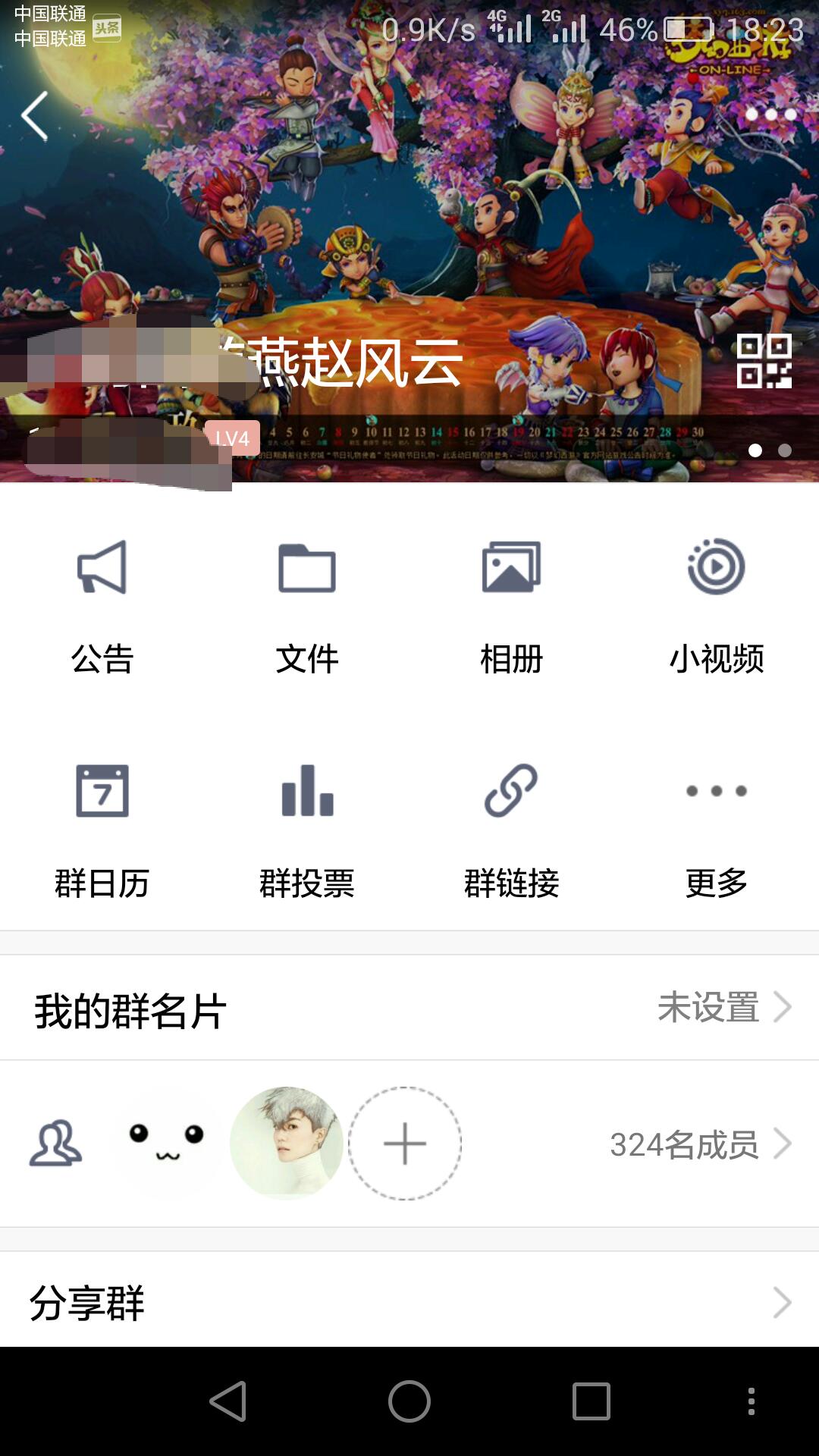Open the share group row (分享群)
The width and height of the screenshot is (819, 1456).
tap(409, 1303)
